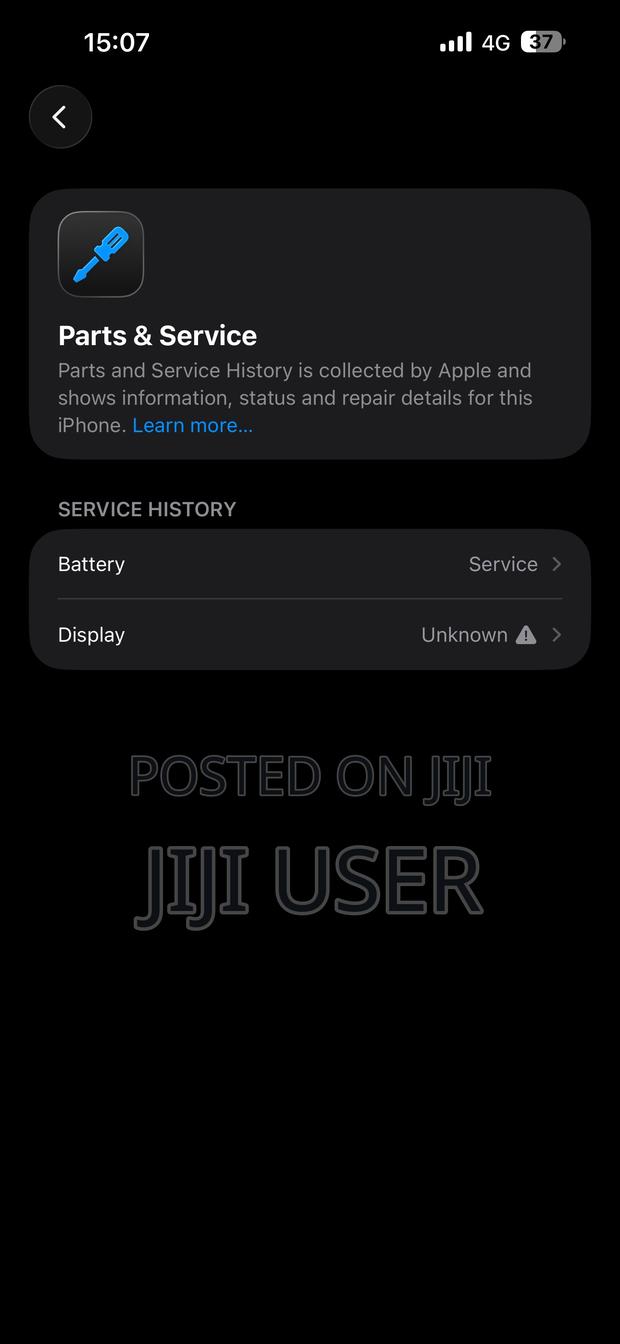Open the Display unknown part row
620x1344 pixels.
310,635
